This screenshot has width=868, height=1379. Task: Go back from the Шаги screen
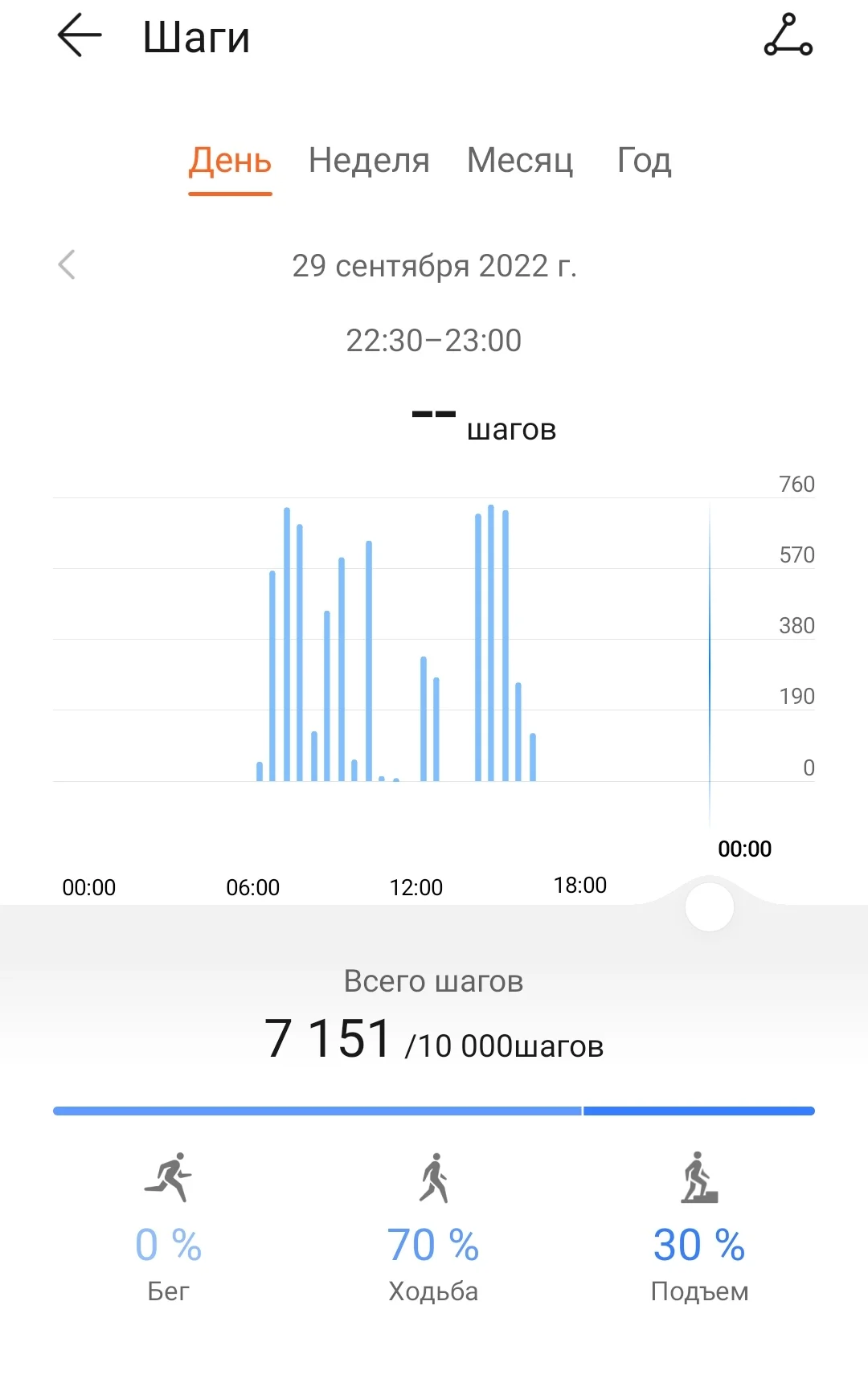point(80,36)
